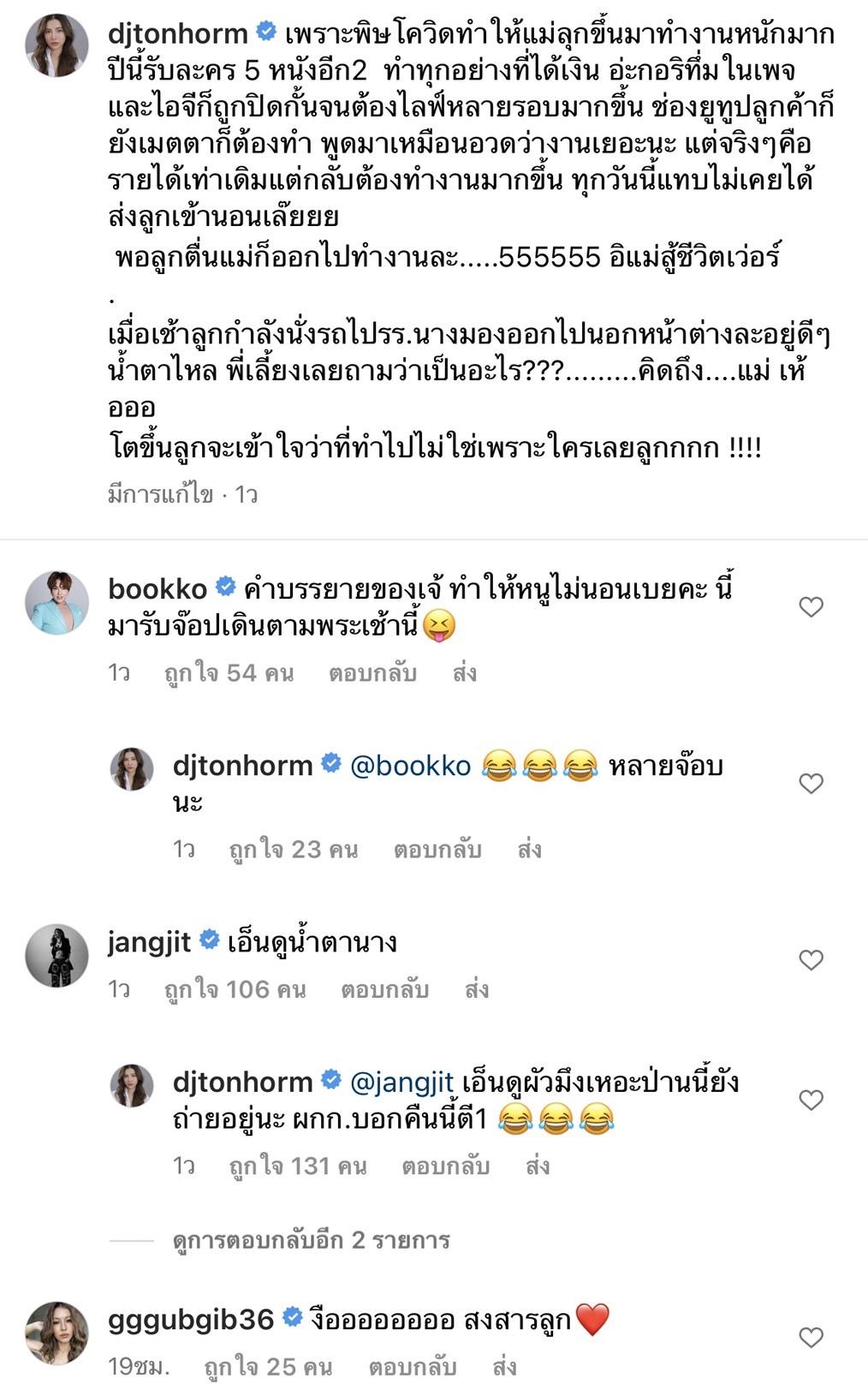868x1384 pixels.
Task: Open bookko's profile picture
Action: click(x=56, y=603)
